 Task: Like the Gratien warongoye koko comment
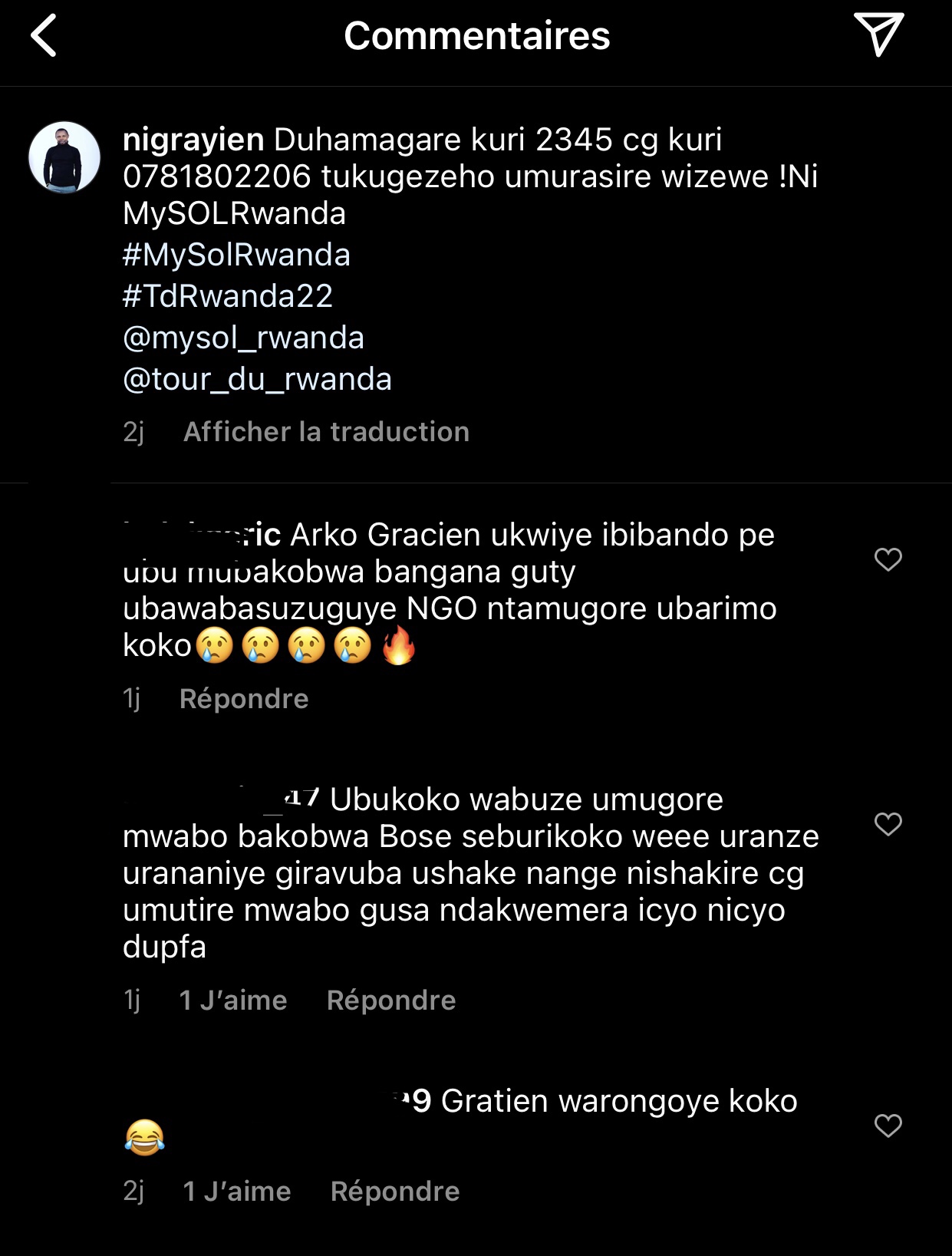coord(888,1126)
